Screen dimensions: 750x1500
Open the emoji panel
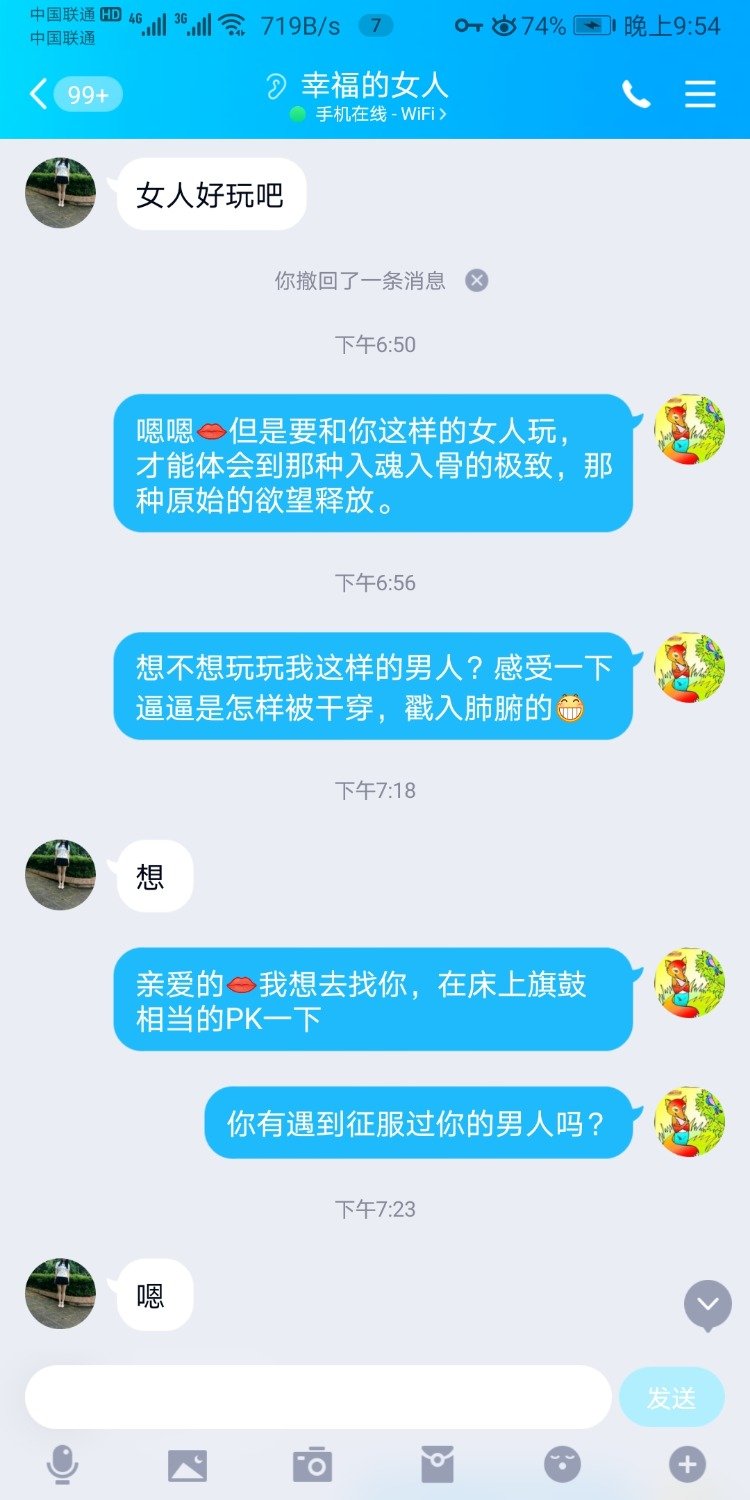(x=562, y=1465)
